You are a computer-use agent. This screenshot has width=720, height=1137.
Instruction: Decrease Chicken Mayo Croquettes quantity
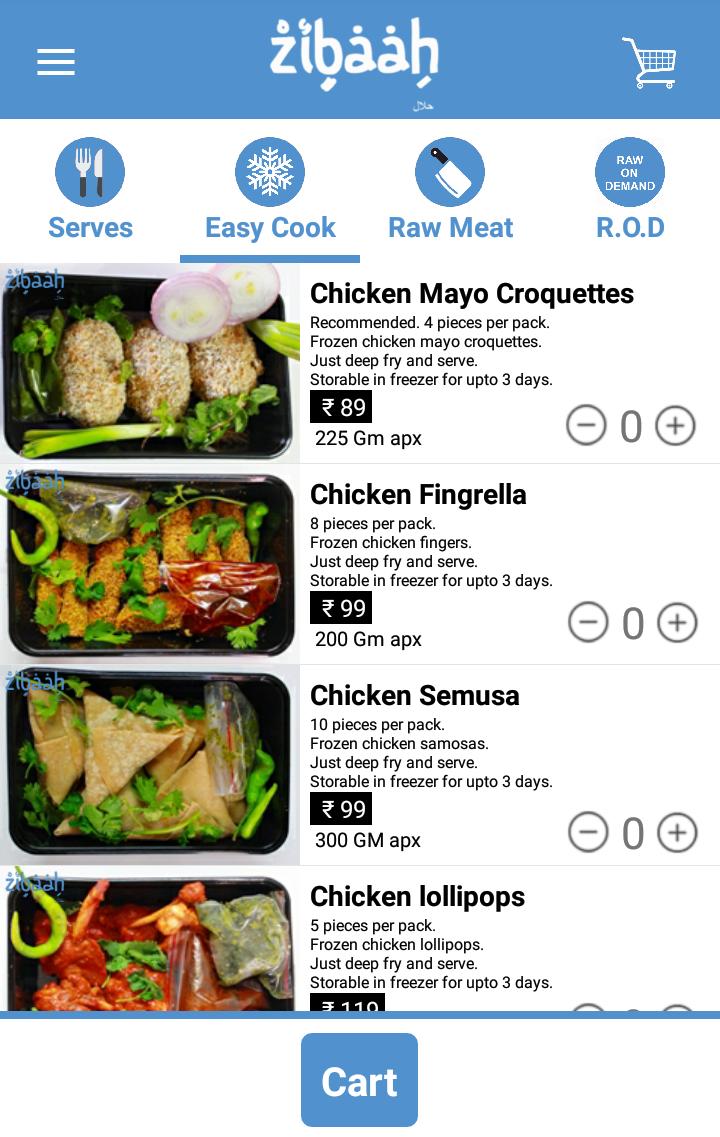click(x=586, y=426)
